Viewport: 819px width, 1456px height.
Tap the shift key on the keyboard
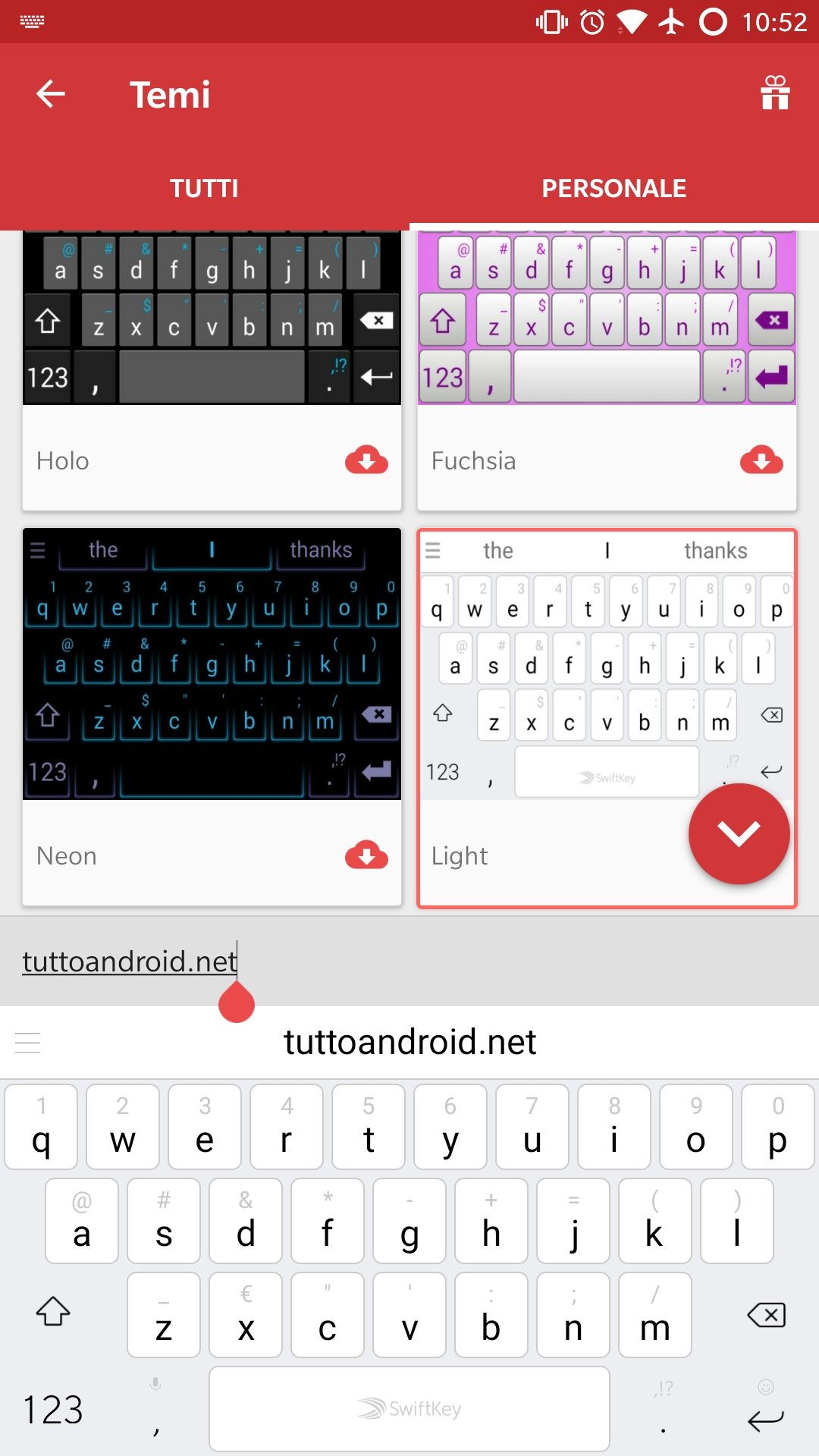click(53, 1312)
